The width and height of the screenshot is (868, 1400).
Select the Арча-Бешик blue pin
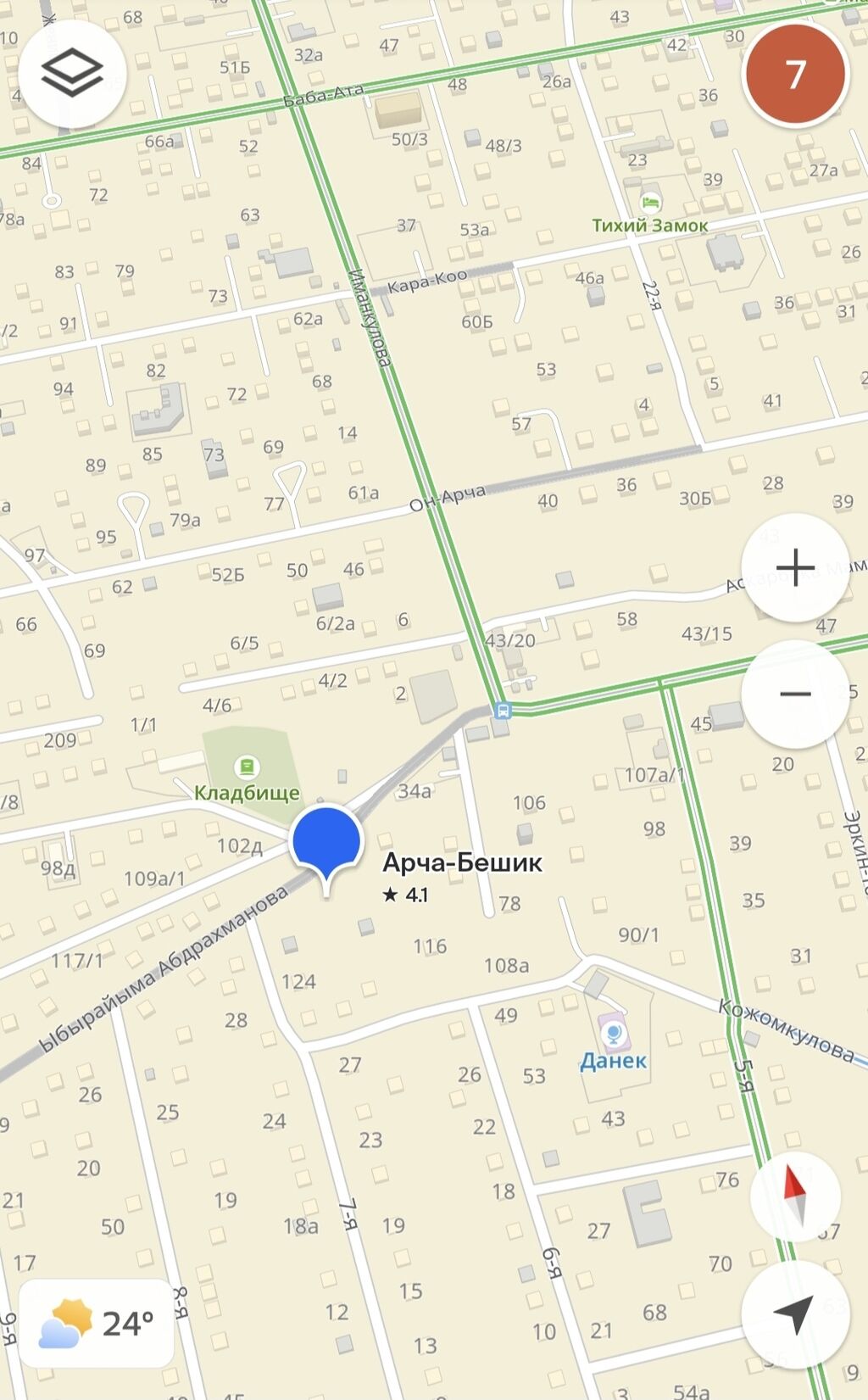[326, 845]
